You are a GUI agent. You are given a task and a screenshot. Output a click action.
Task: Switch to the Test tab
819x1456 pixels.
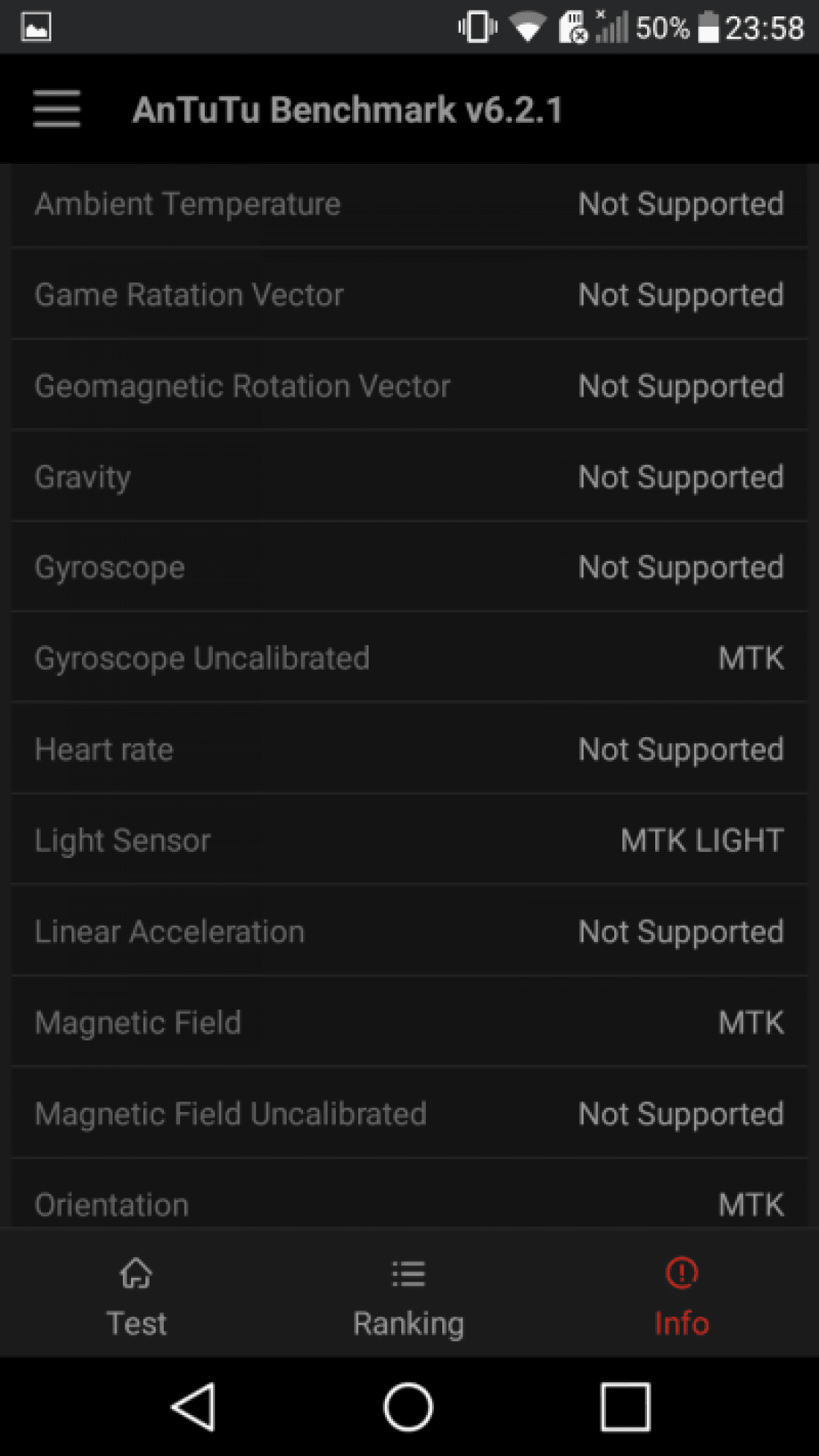[136, 1297]
